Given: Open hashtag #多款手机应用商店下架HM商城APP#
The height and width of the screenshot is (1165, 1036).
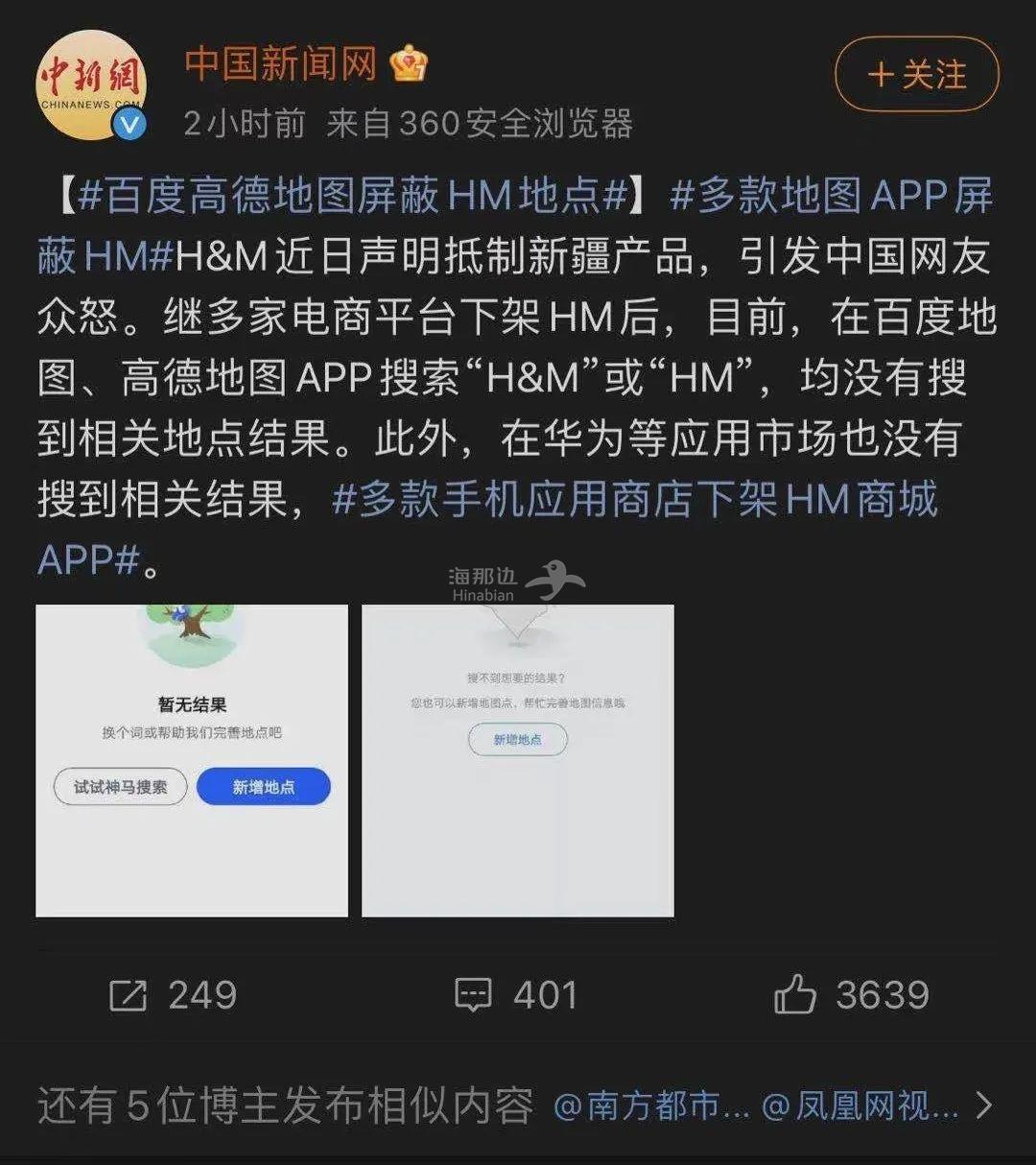Looking at the screenshot, I should click(x=633, y=500).
